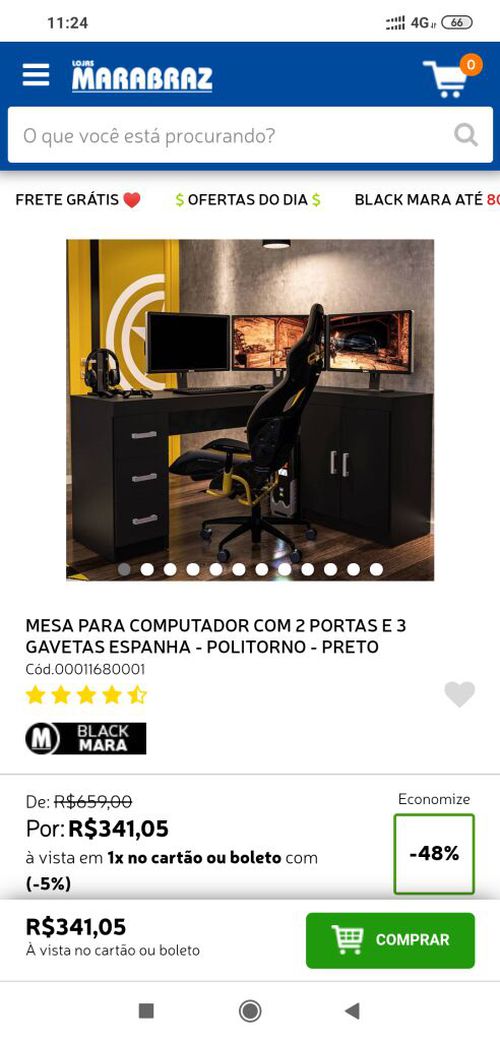Tap the magnifying glass search icon
Screen dimensions: 500x1041
point(466,135)
